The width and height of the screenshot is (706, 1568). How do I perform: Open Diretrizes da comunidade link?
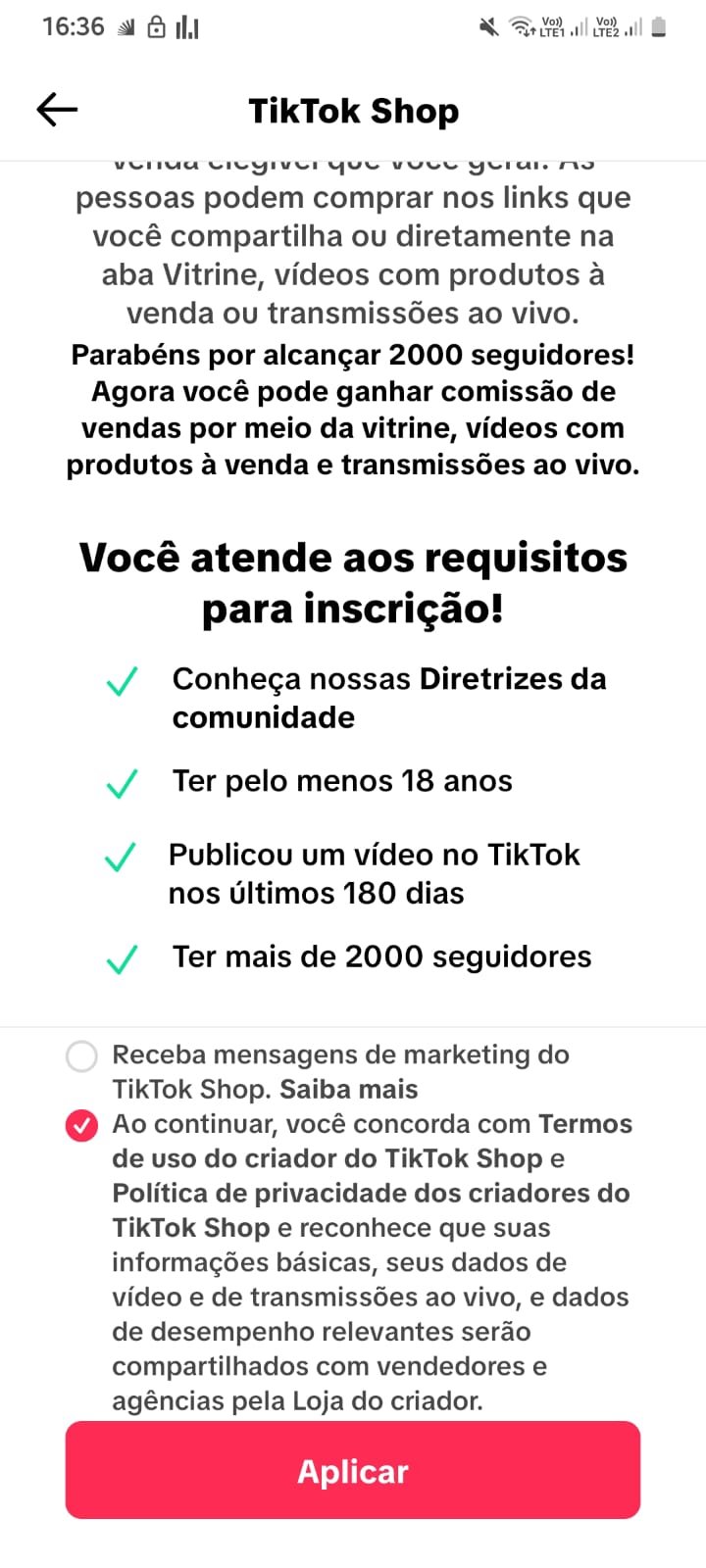512,679
